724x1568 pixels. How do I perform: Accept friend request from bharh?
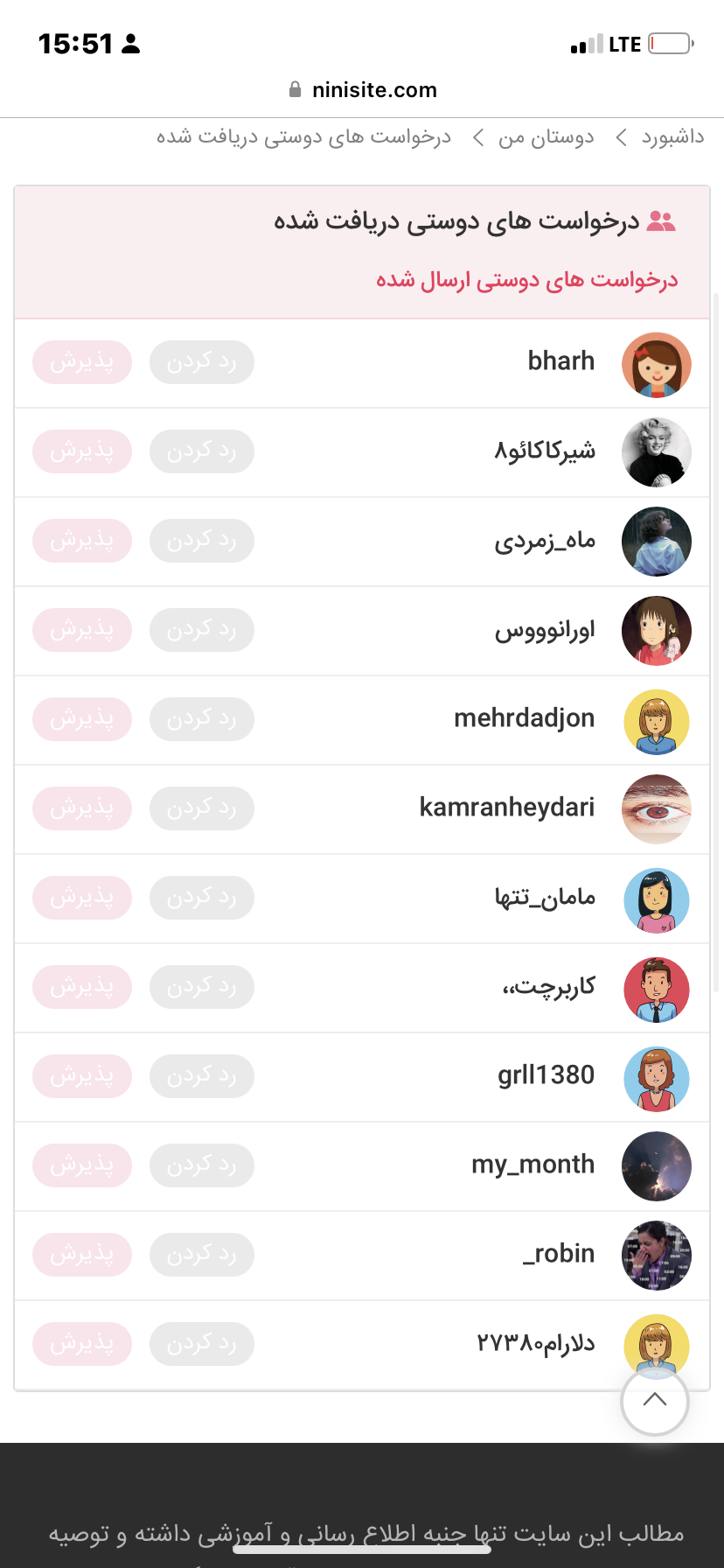[x=82, y=362]
